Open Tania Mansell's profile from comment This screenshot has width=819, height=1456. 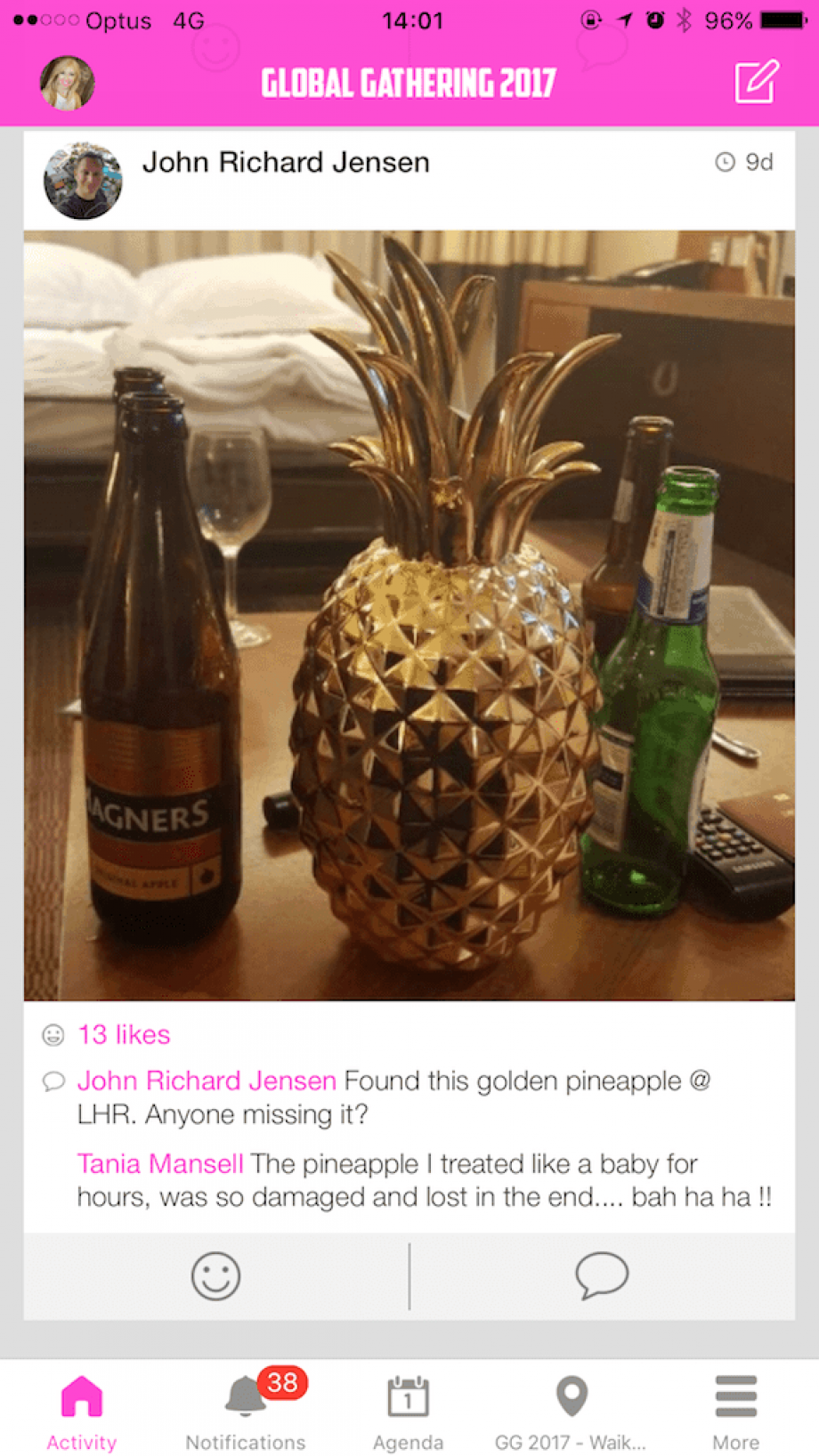pyautogui.click(x=160, y=1163)
